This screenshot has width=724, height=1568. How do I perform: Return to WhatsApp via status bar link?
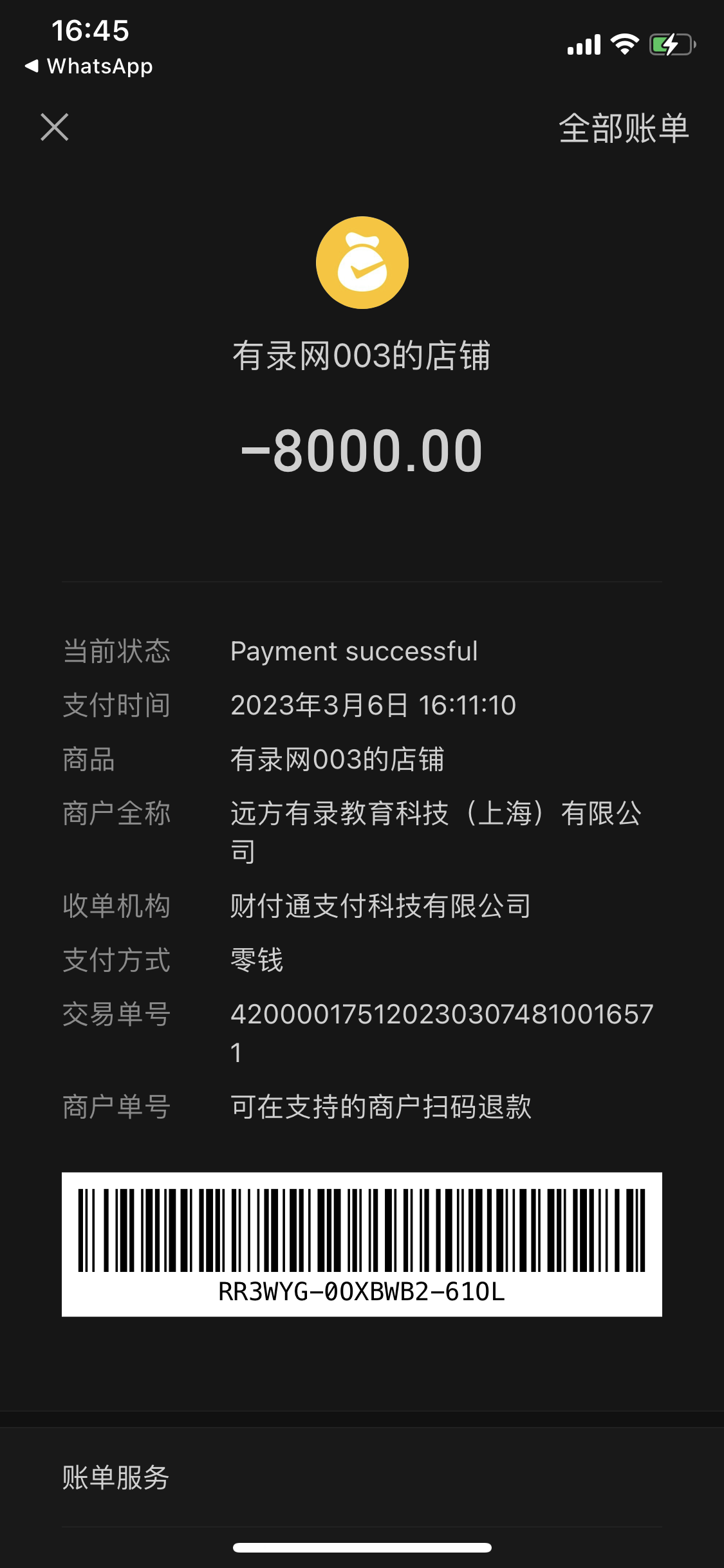89,66
